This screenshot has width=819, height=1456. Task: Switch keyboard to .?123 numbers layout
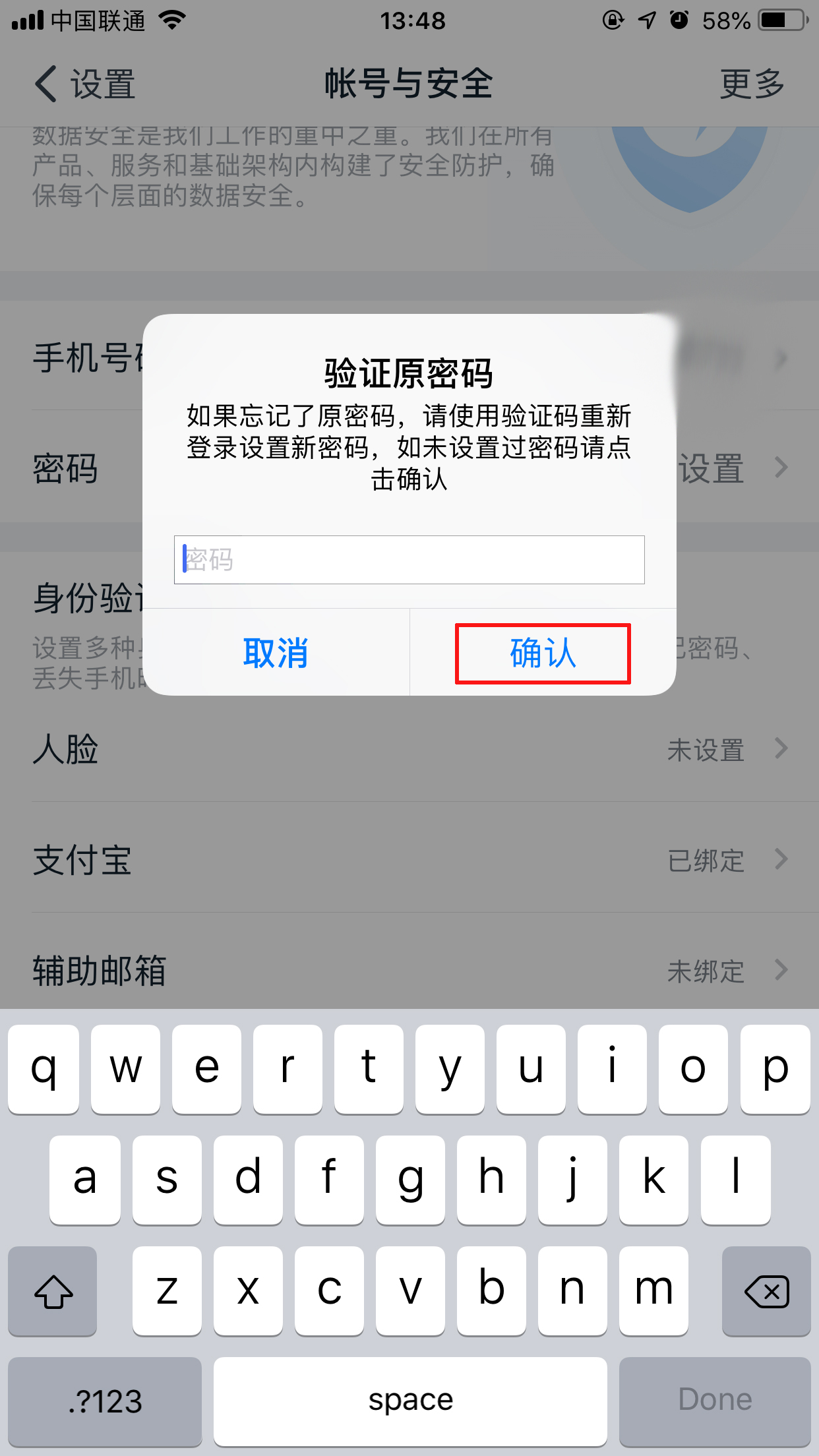105,1401
